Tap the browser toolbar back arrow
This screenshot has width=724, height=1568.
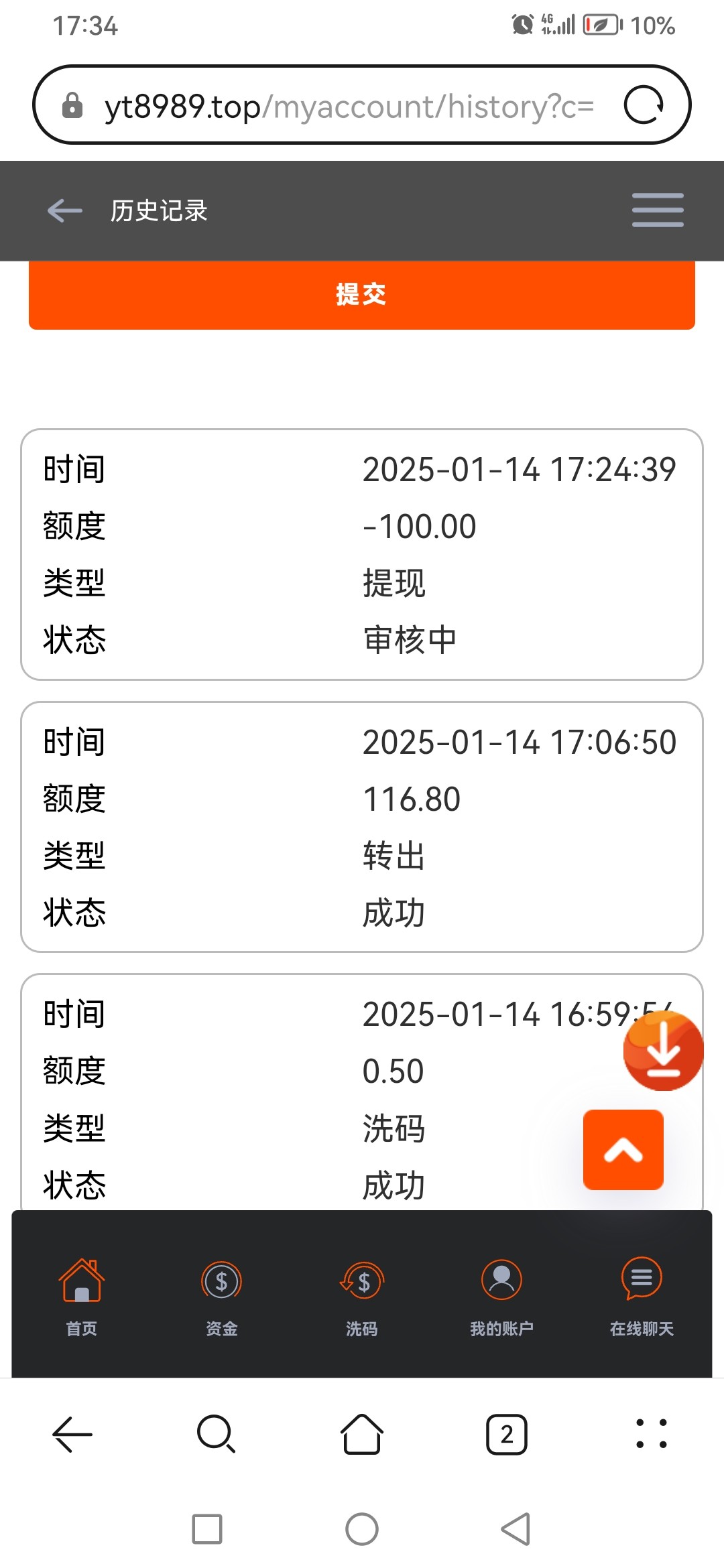72,1435
